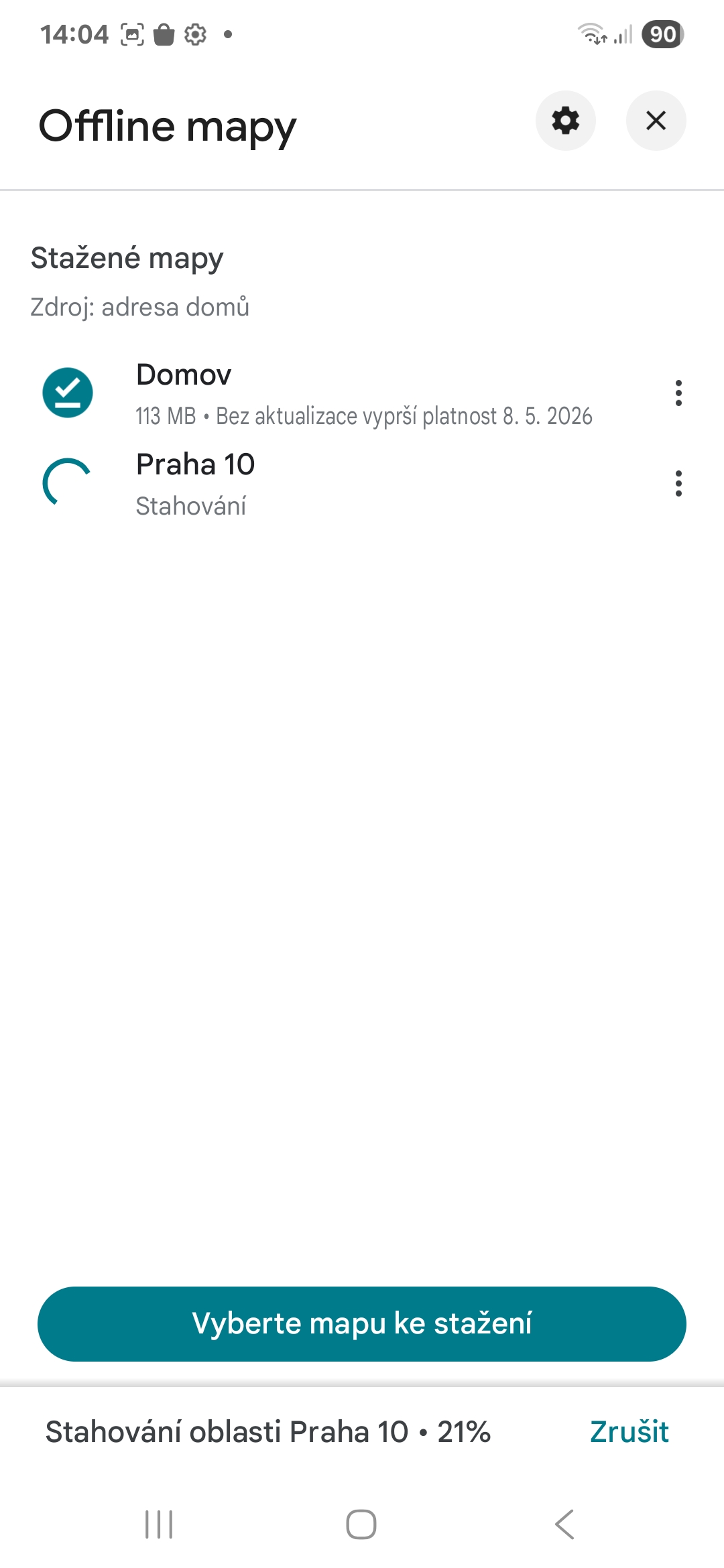Tap Vyberte mapu ke stažení button
724x1568 pixels.
pyautogui.click(x=362, y=1323)
